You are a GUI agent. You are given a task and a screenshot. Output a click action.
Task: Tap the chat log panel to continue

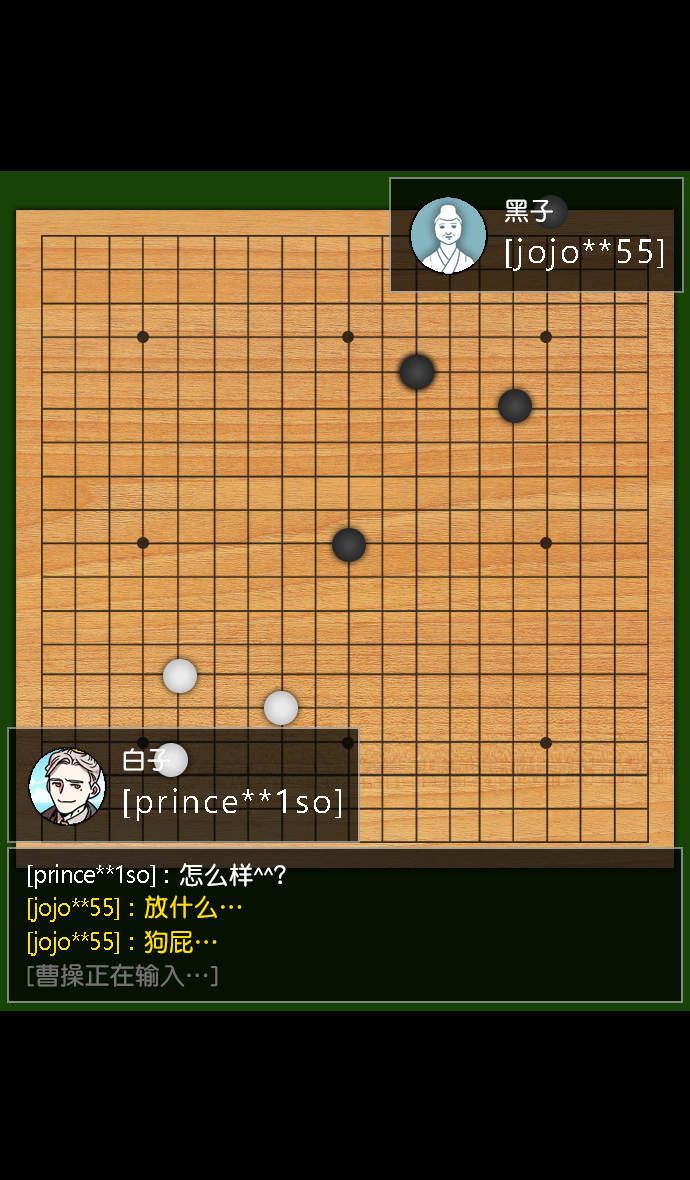point(345,925)
